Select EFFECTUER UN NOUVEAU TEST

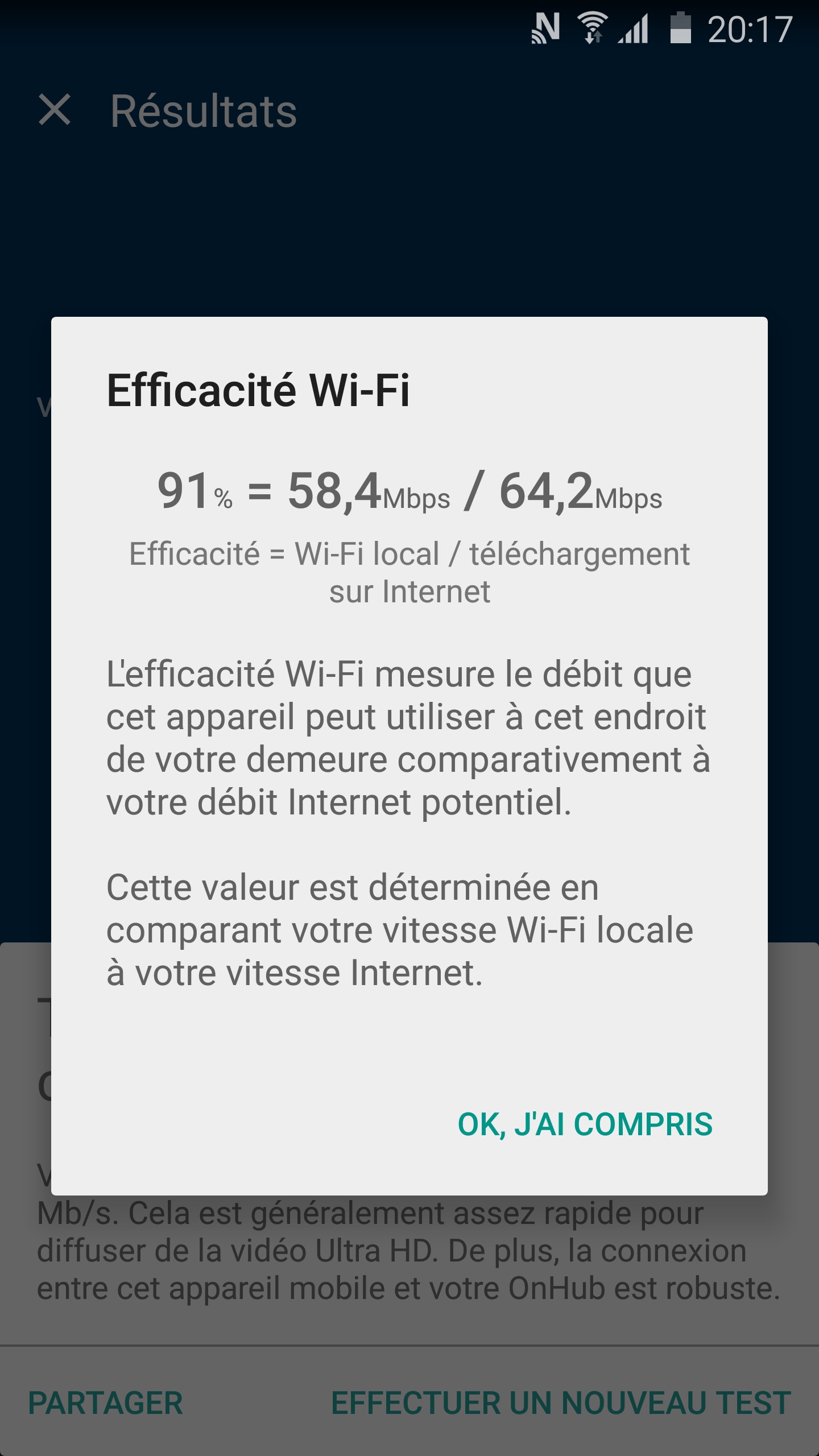coord(561,1403)
